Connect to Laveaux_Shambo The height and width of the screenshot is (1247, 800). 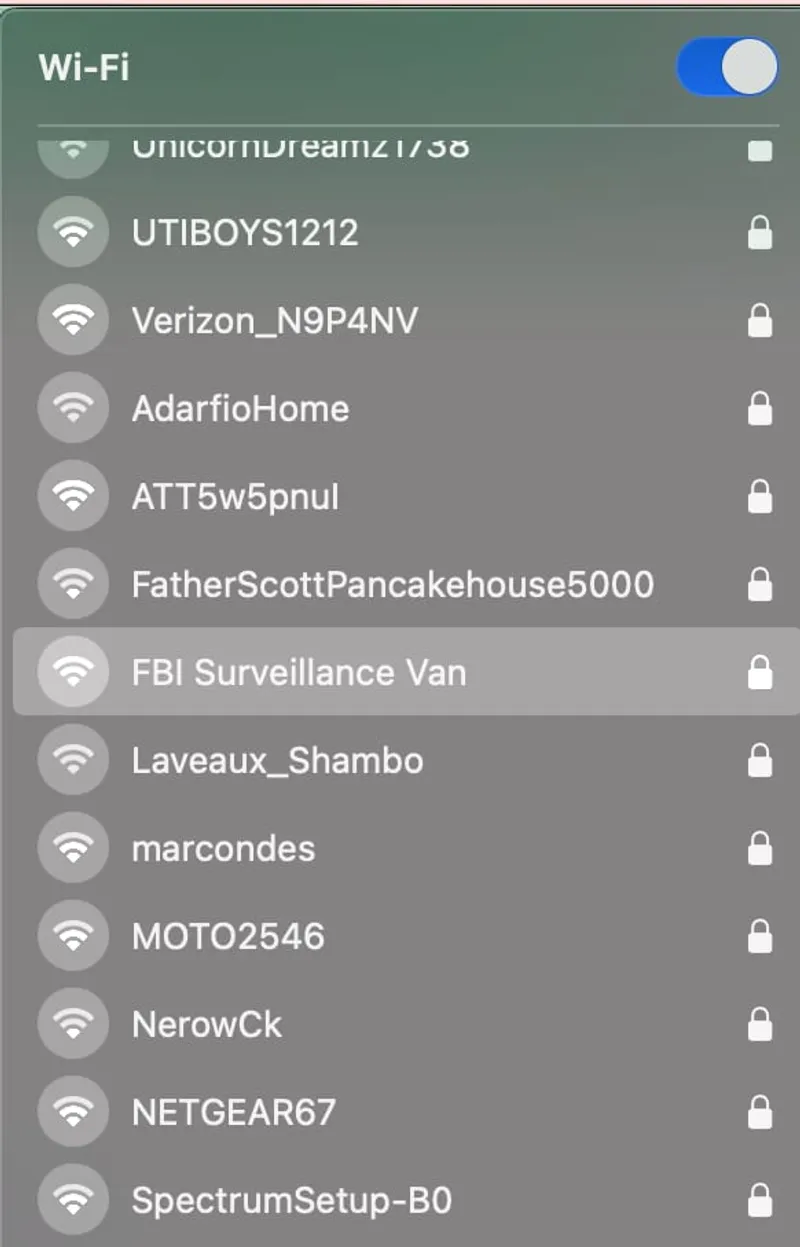tap(278, 760)
